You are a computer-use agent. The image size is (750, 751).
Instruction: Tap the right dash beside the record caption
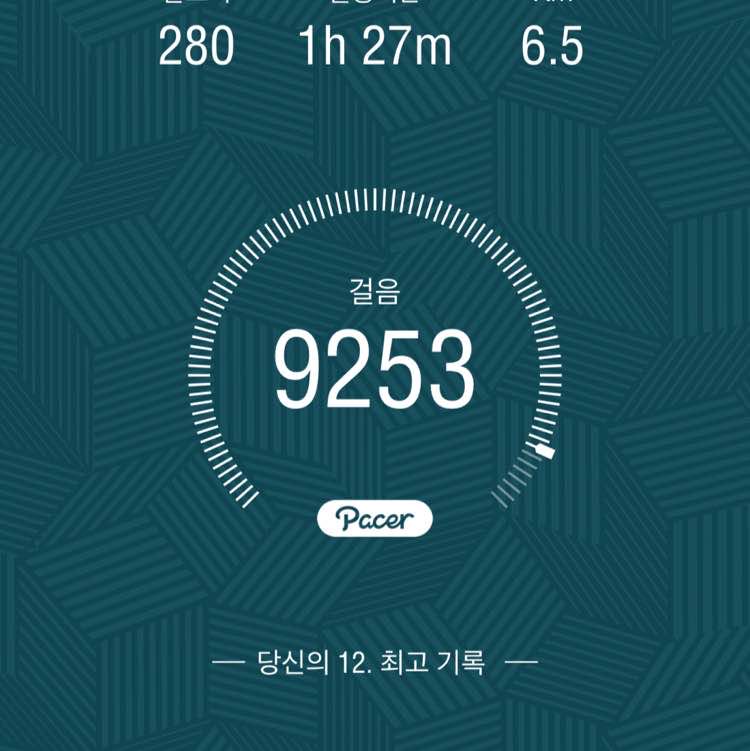(x=522, y=661)
